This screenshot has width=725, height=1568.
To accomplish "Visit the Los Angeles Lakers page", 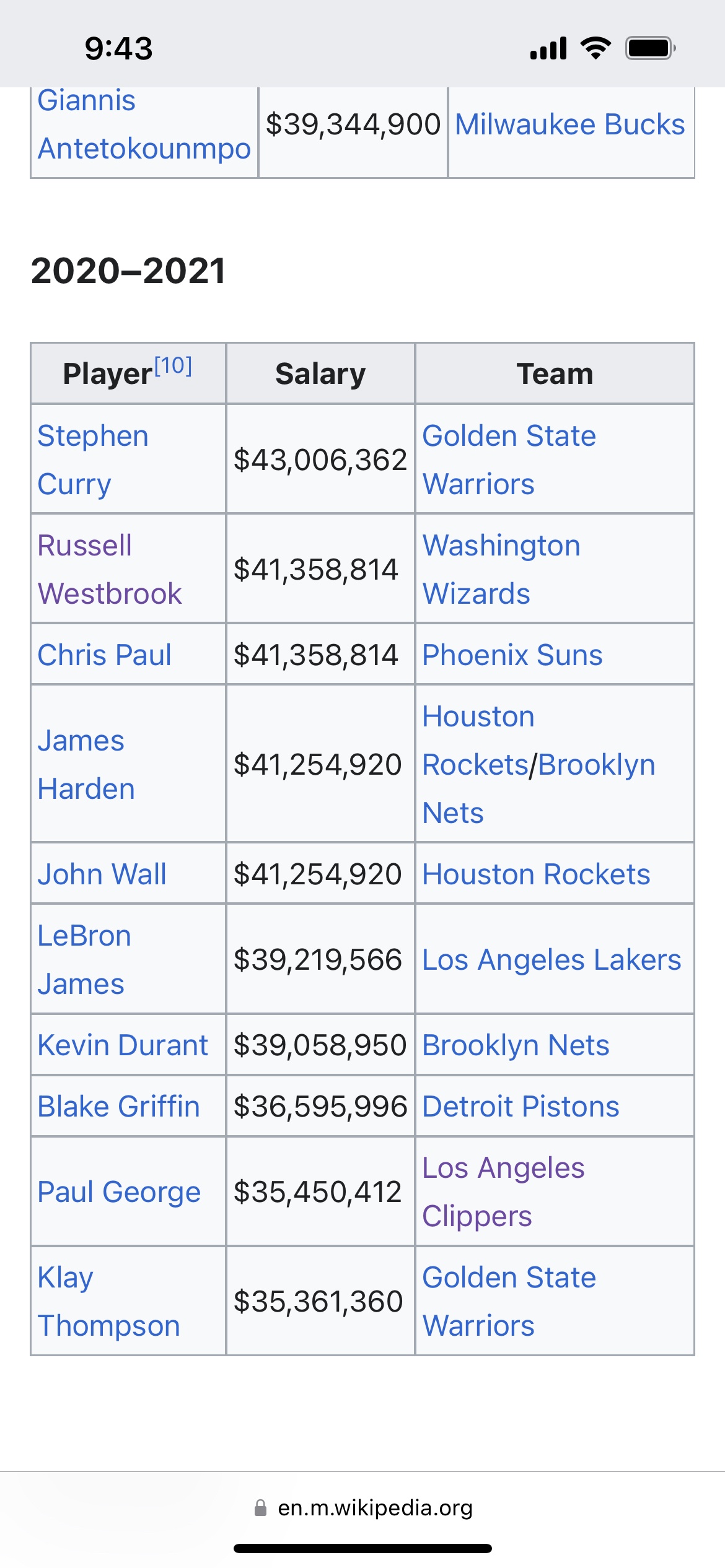I will [551, 959].
